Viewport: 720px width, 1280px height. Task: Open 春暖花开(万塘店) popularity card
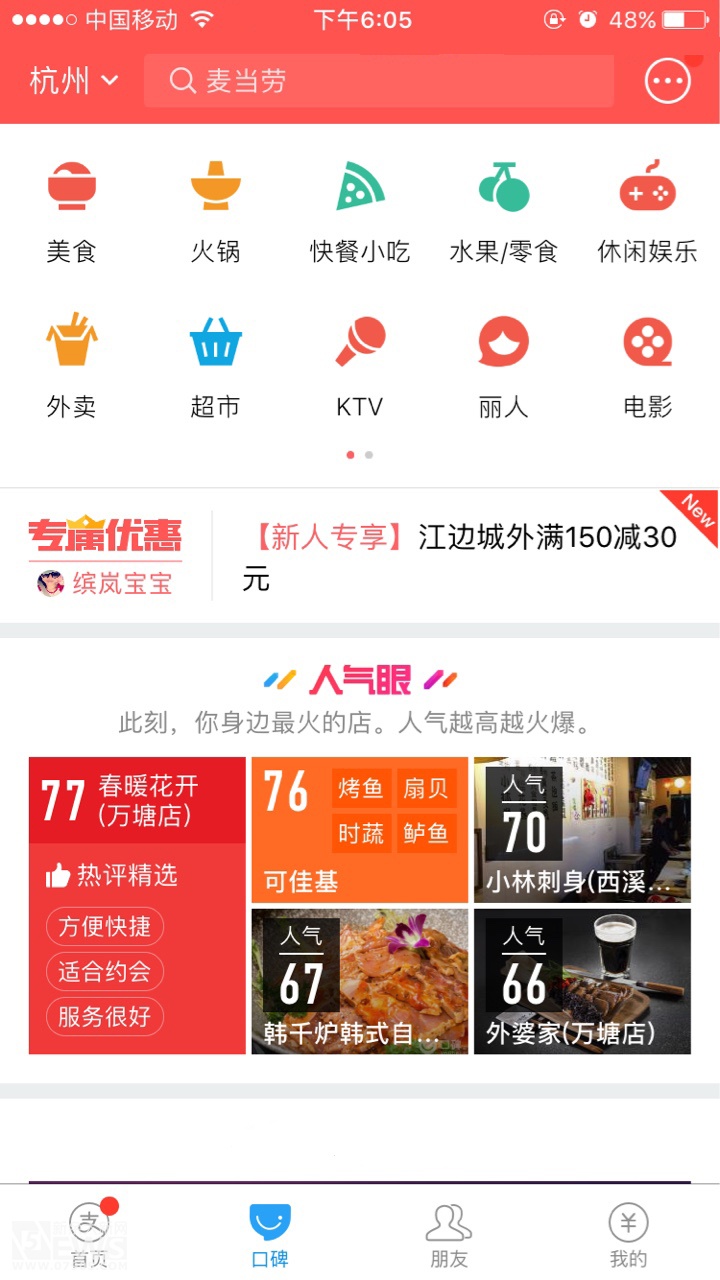(137, 905)
